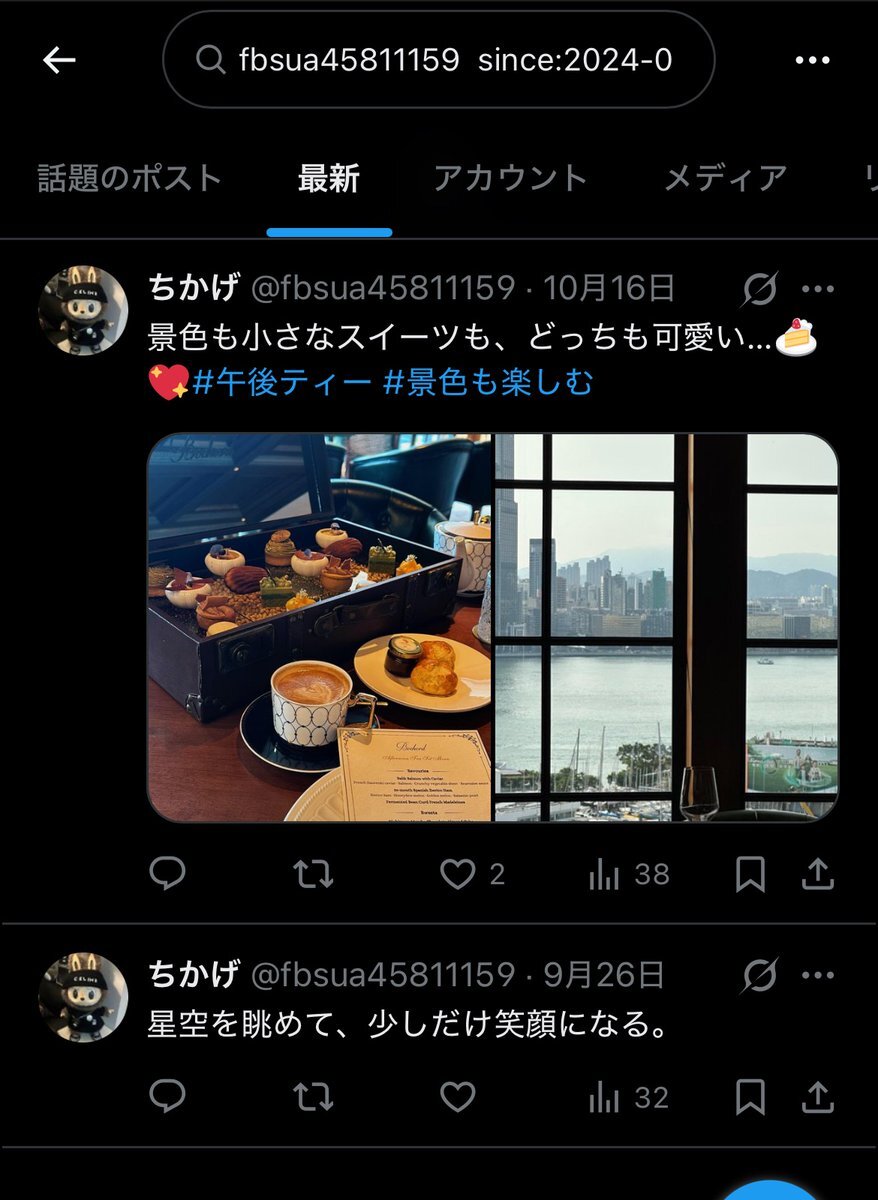Bookmark the 9月26日 post
This screenshot has width=878, height=1200.
[x=750, y=1097]
